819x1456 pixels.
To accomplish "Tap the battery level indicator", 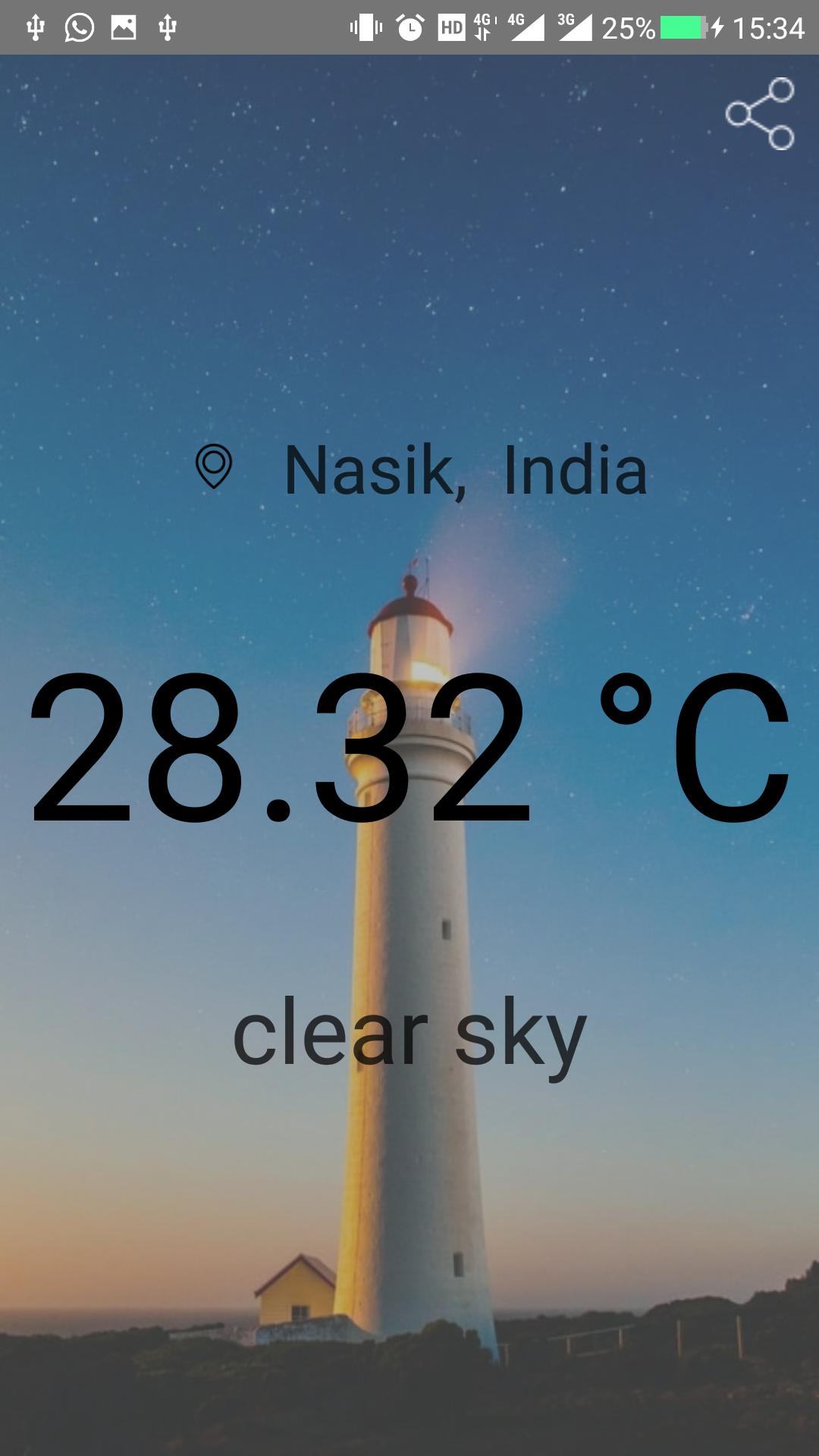I will coord(682,27).
